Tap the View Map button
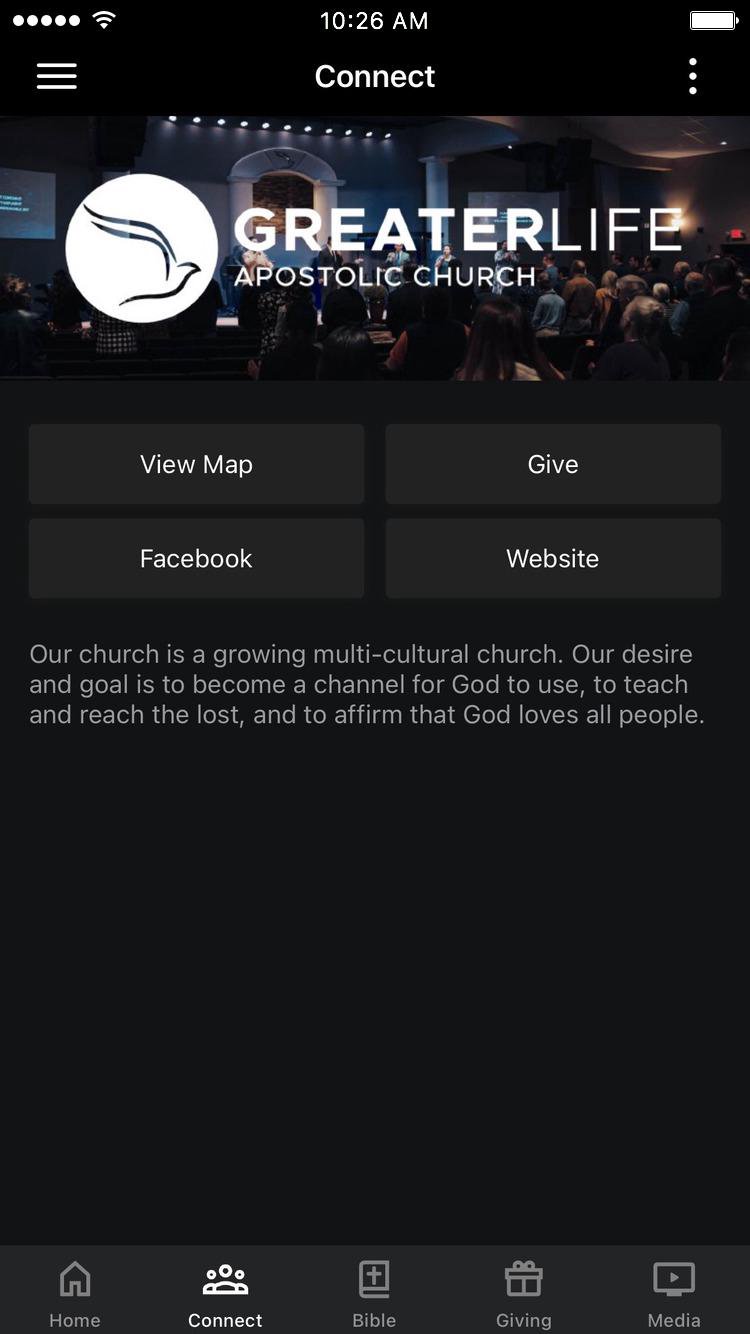 pos(196,464)
